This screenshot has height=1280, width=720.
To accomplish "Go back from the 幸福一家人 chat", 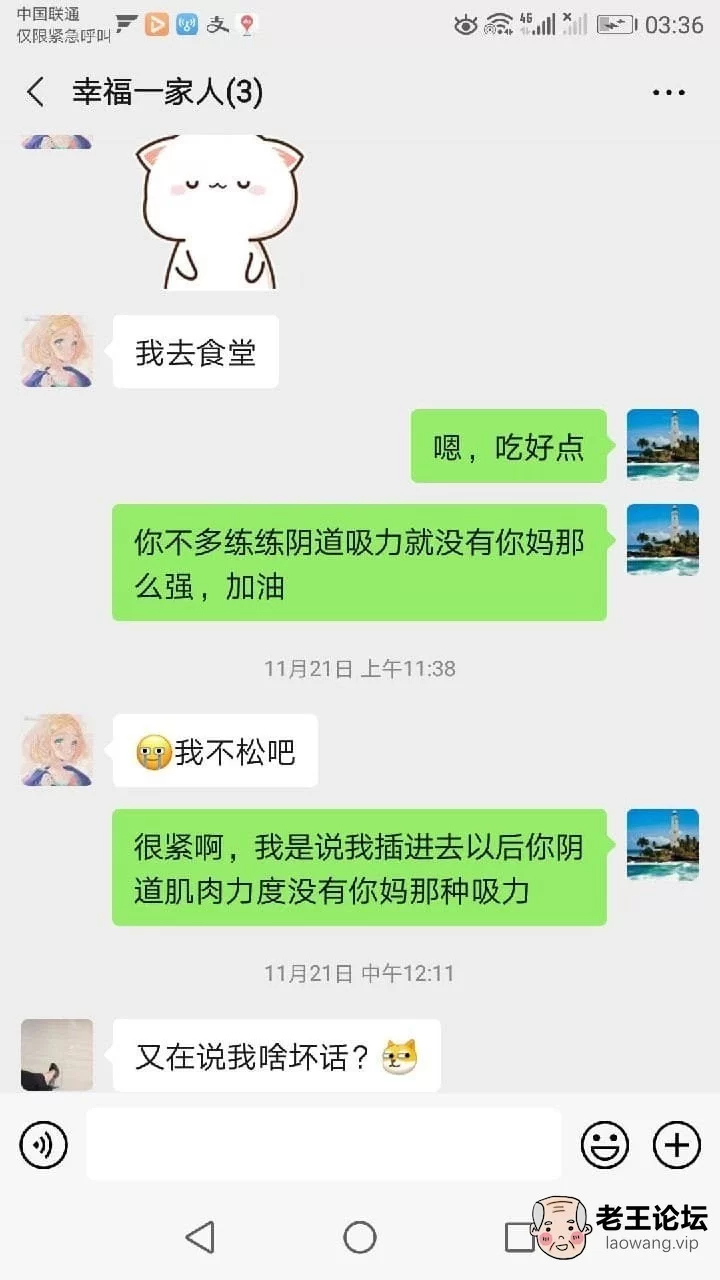I will (x=36, y=93).
